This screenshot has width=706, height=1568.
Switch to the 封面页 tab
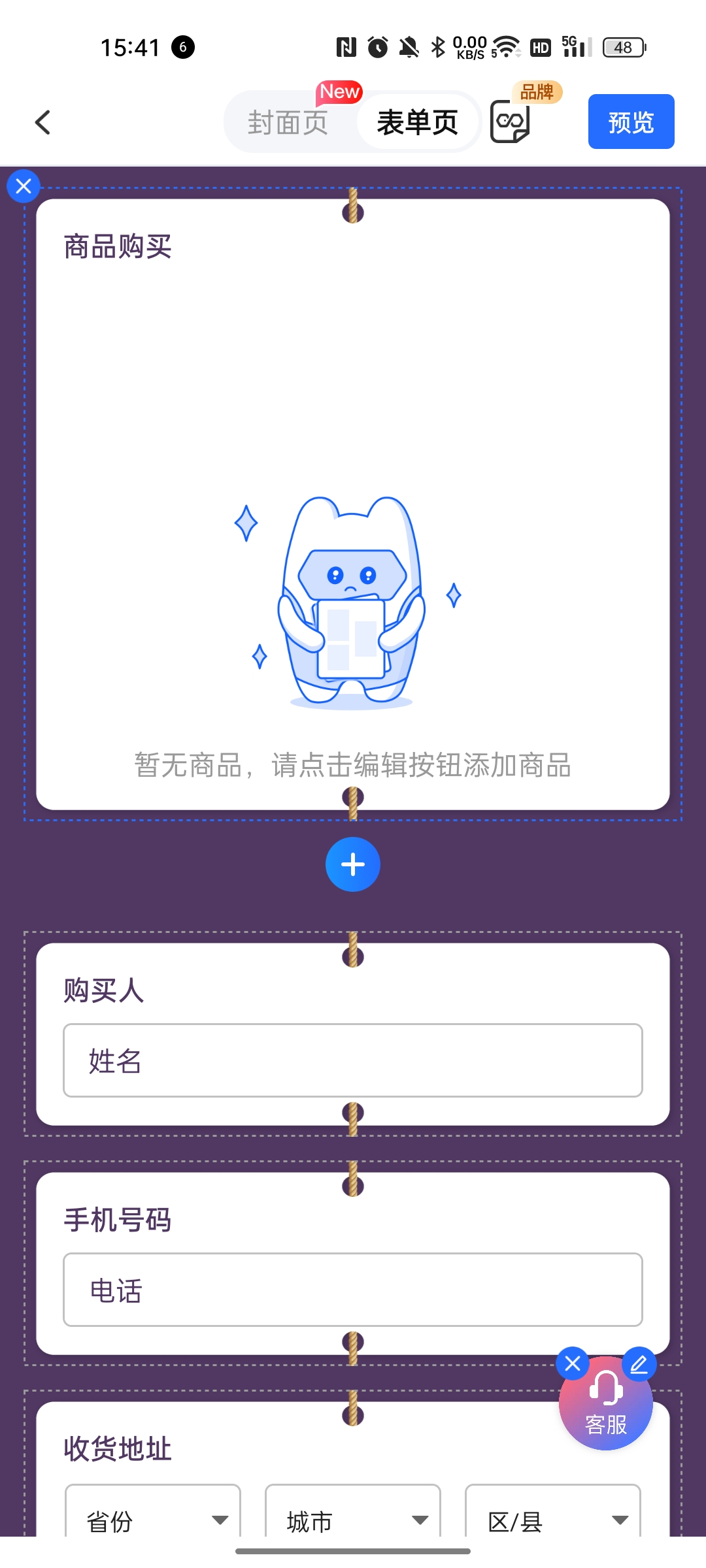[x=288, y=122]
